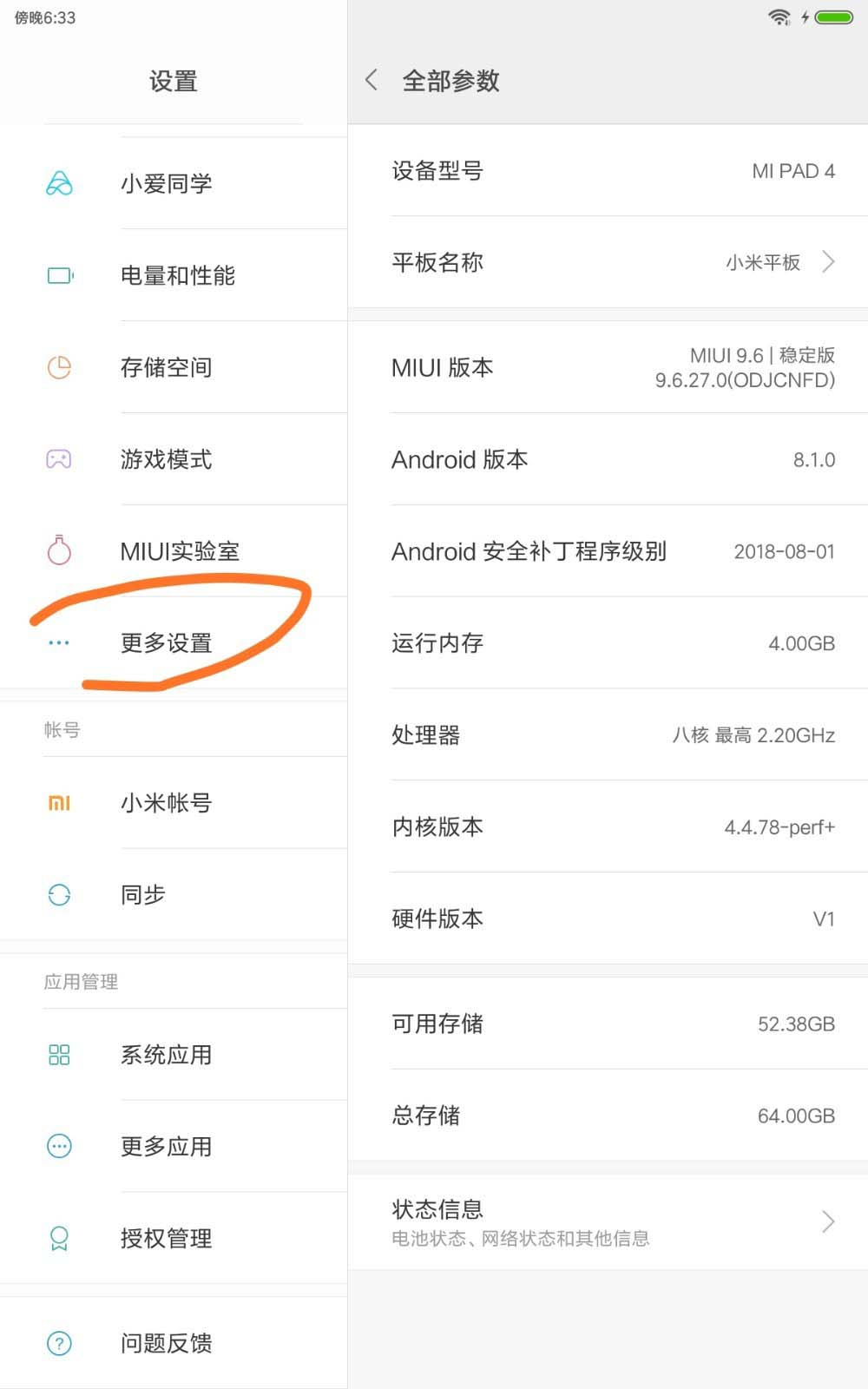Screen dimensions: 868x1389
Task: Click the Wi-Fi status icon
Action: click(x=779, y=16)
